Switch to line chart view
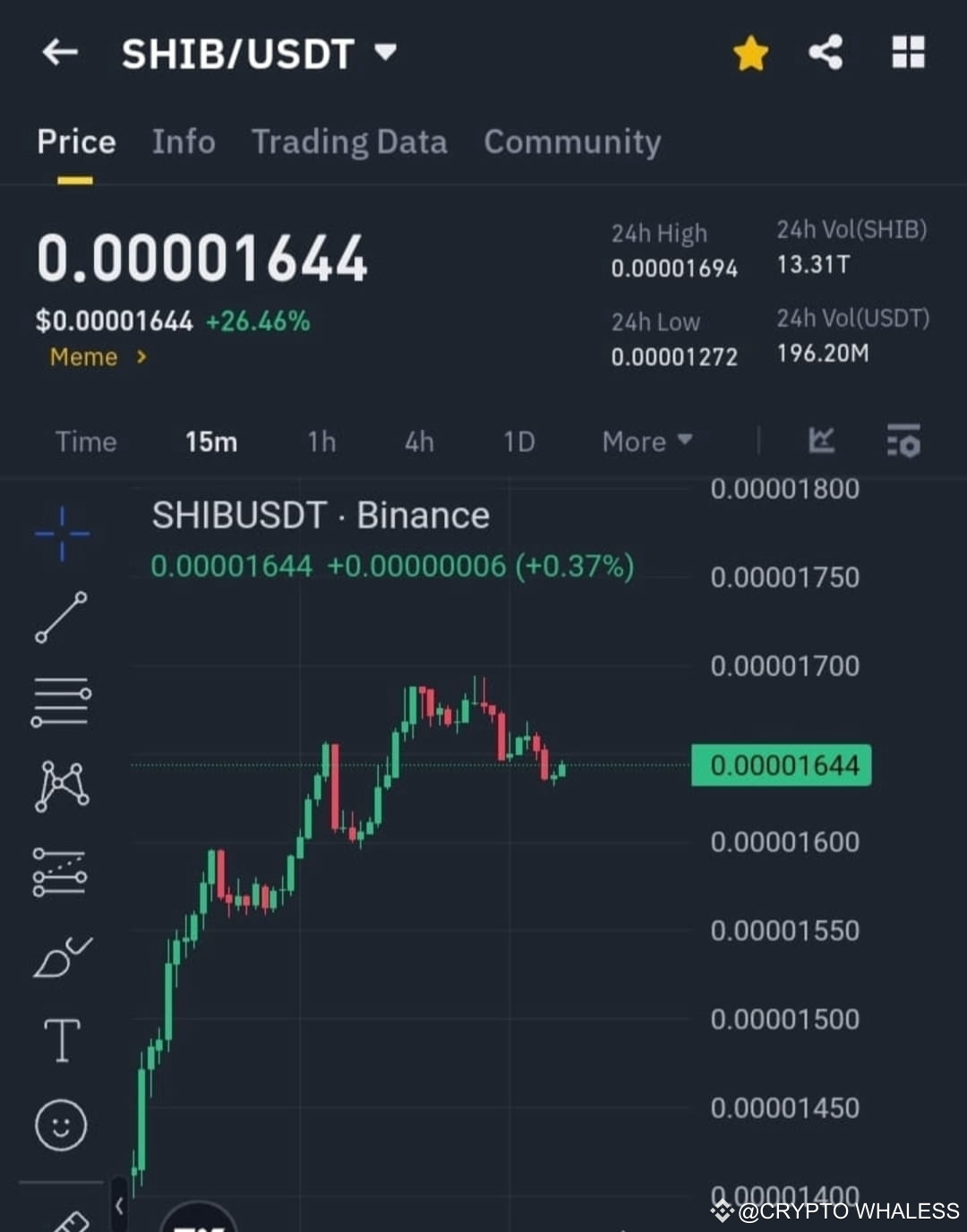Screen dimensions: 967x1232 [821, 441]
